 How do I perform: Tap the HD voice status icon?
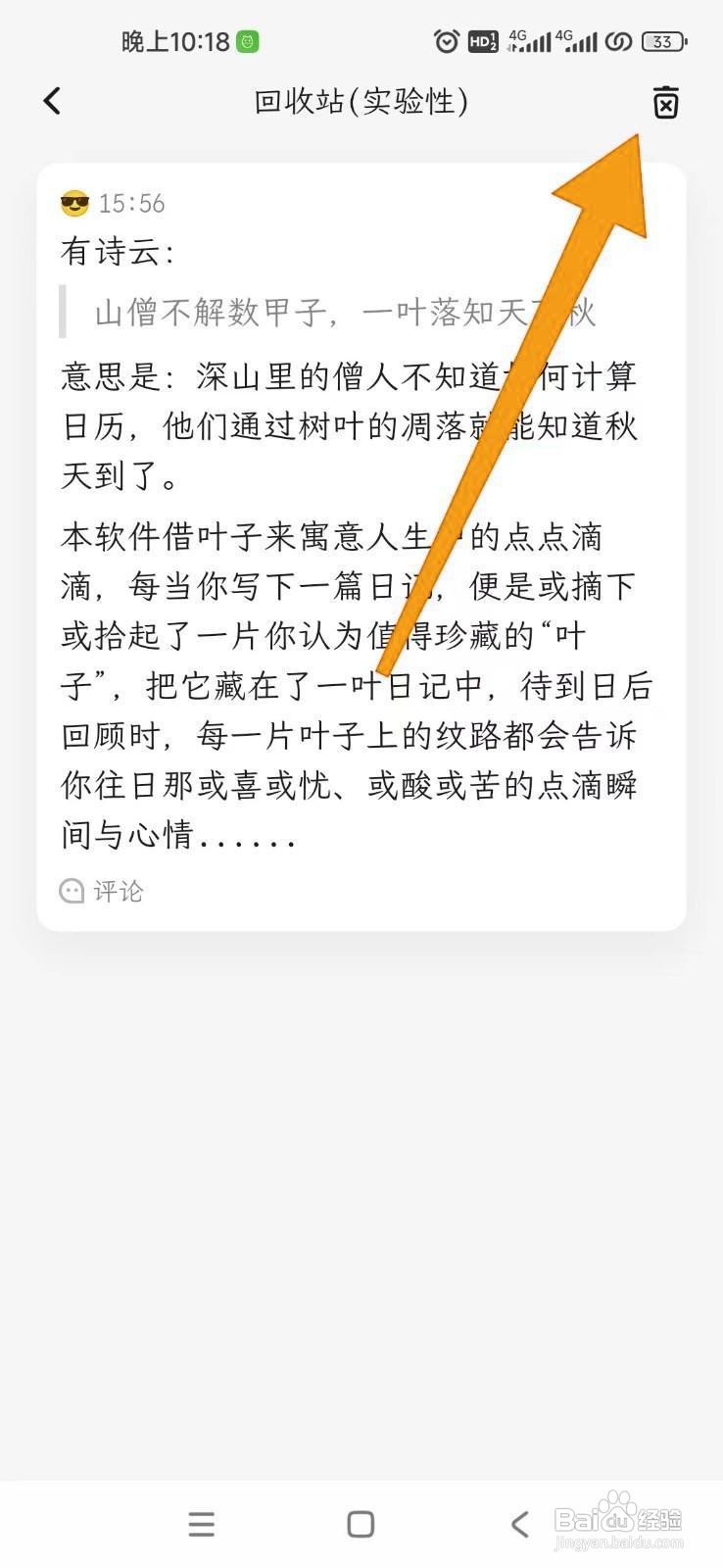pos(484,41)
